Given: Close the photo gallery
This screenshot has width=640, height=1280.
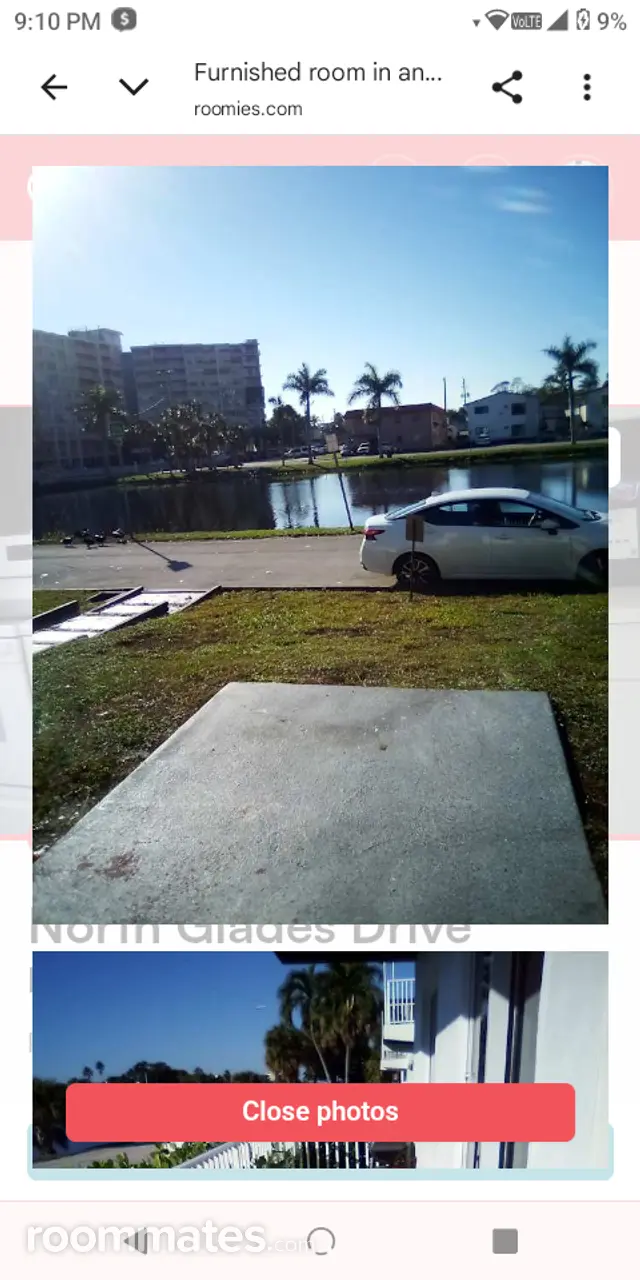Looking at the screenshot, I should pos(320,1111).
